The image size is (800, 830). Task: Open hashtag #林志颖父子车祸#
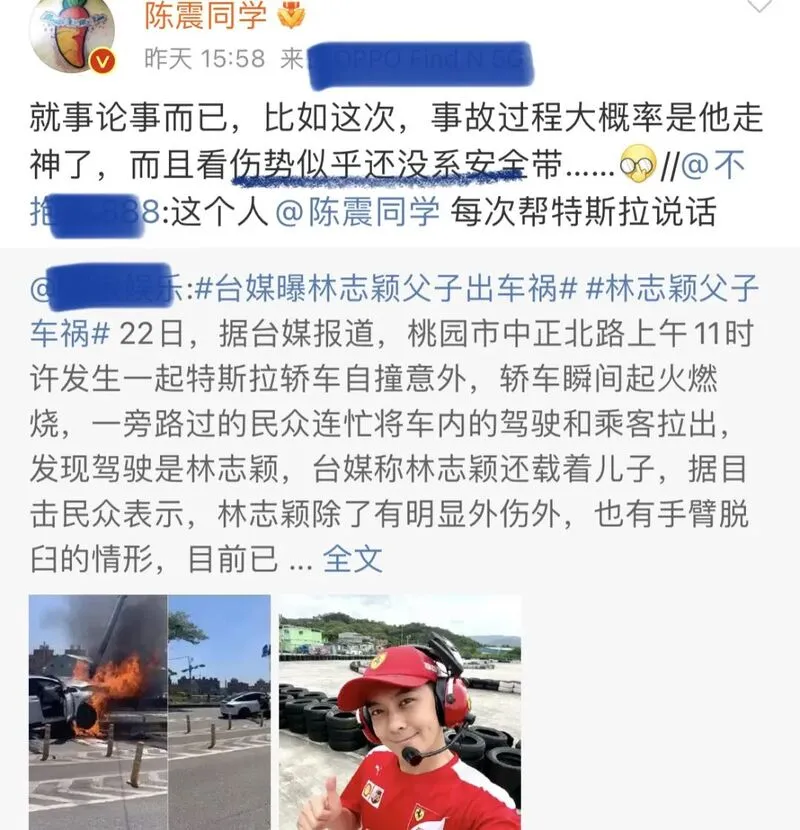pyautogui.click(x=674, y=290)
